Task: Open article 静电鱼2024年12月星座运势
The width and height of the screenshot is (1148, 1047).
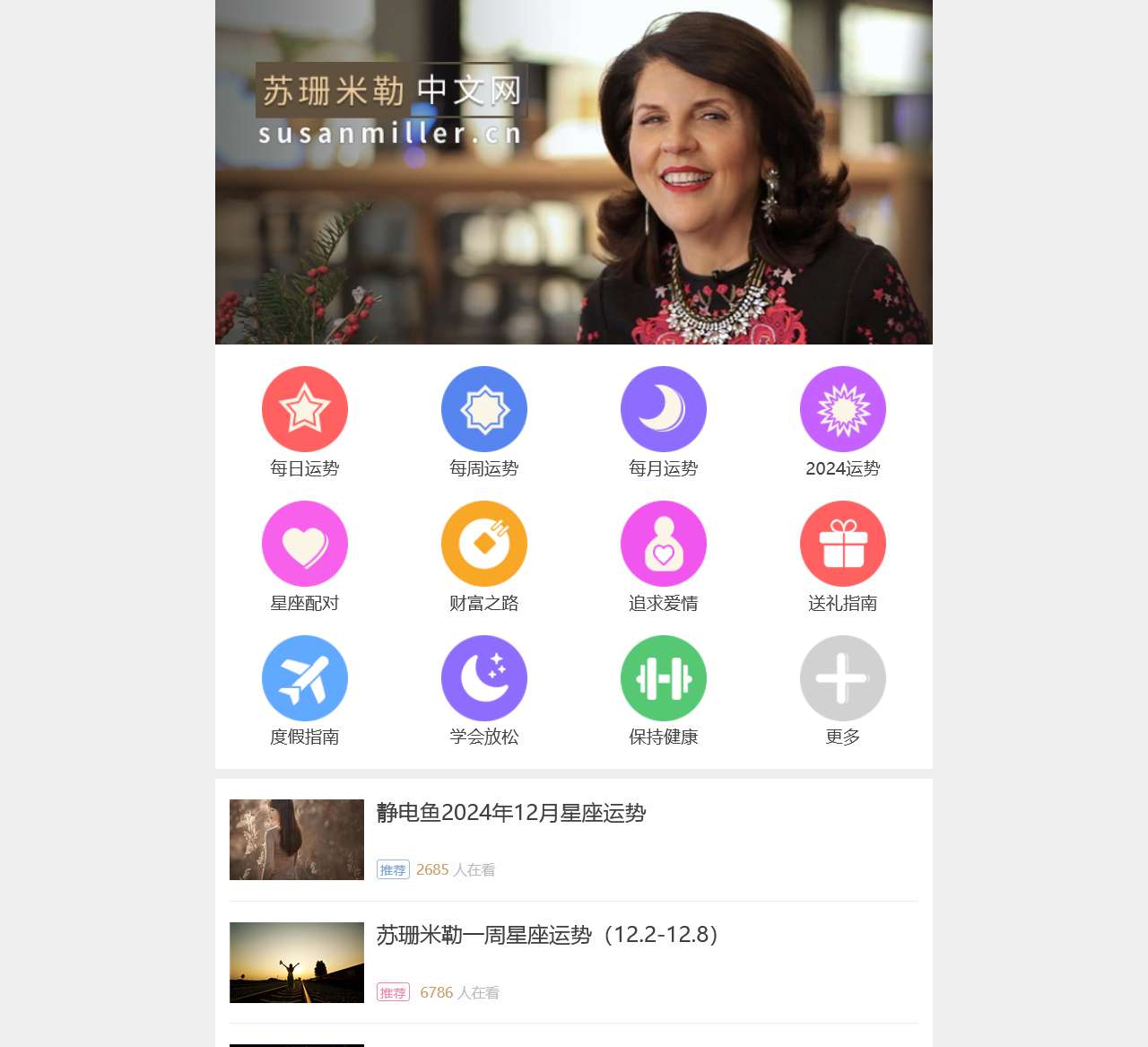Action: [511, 813]
